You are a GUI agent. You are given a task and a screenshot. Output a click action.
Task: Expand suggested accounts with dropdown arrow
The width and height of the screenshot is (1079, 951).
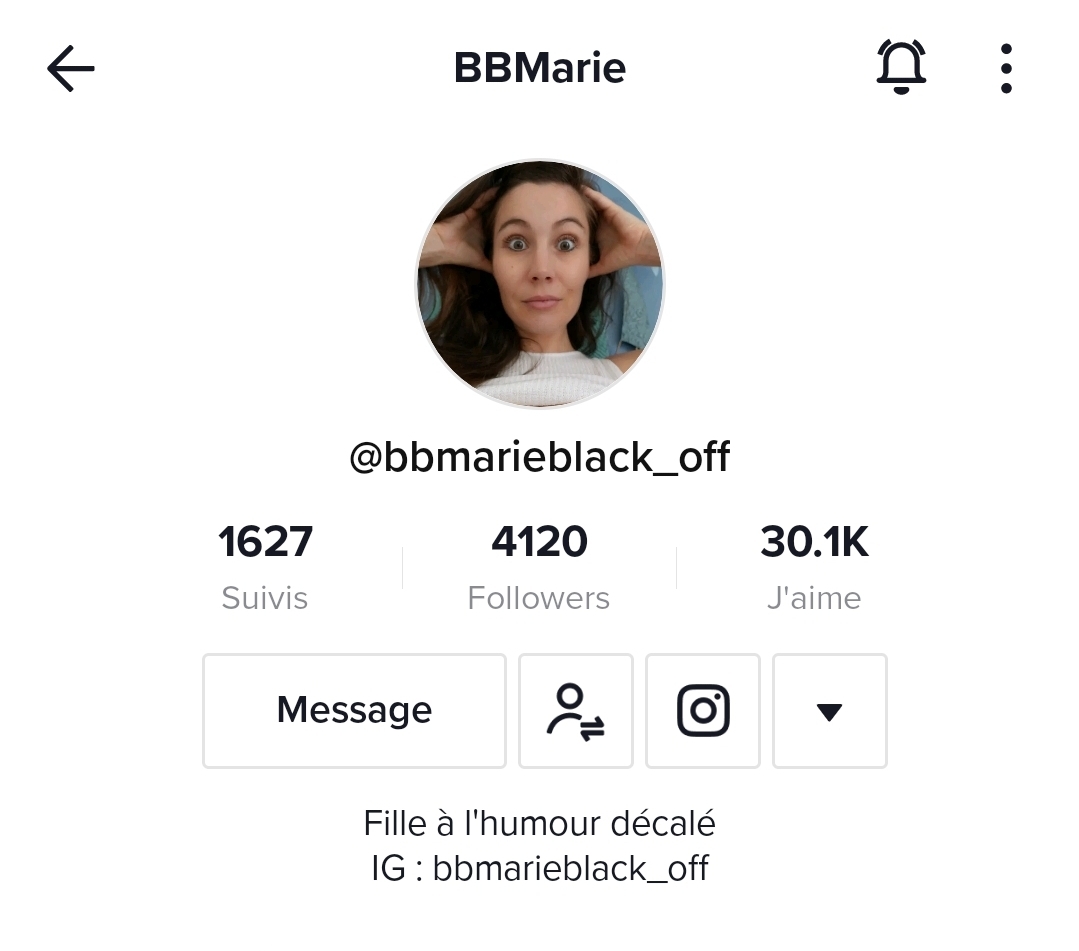pos(829,711)
